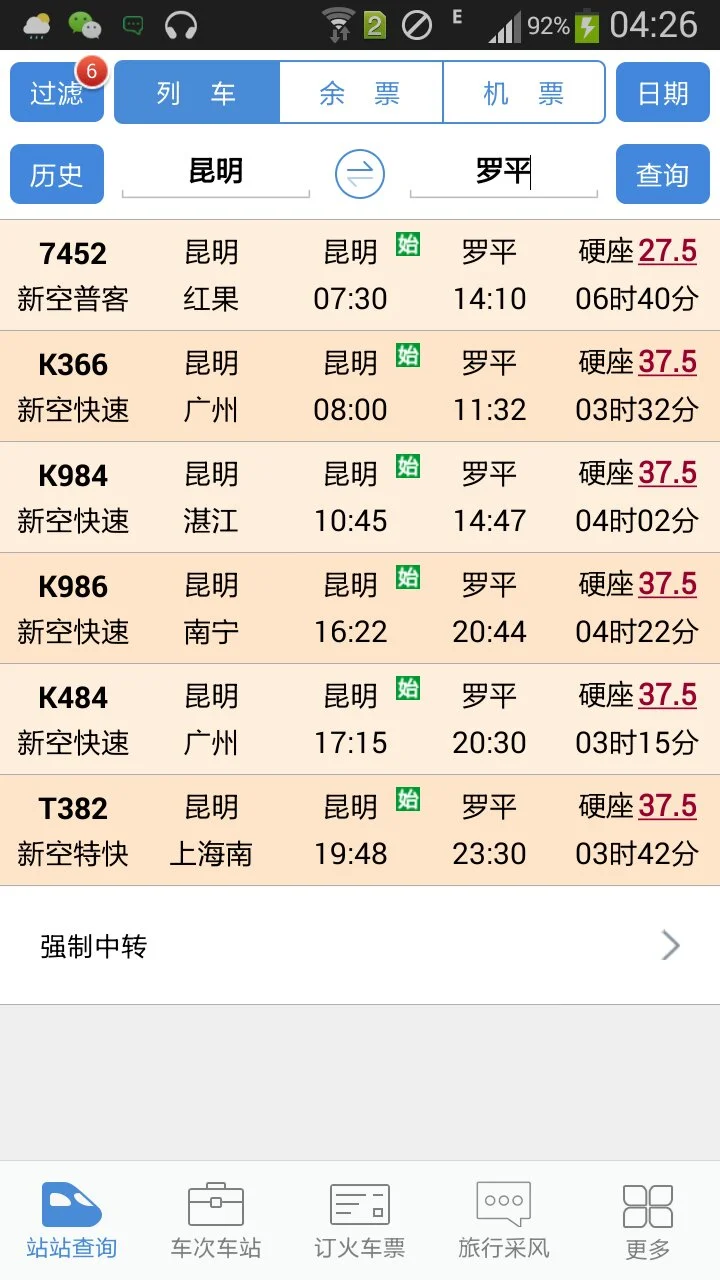720x1280 pixels.
Task: Open 历史 search history list
Action: click(x=56, y=174)
